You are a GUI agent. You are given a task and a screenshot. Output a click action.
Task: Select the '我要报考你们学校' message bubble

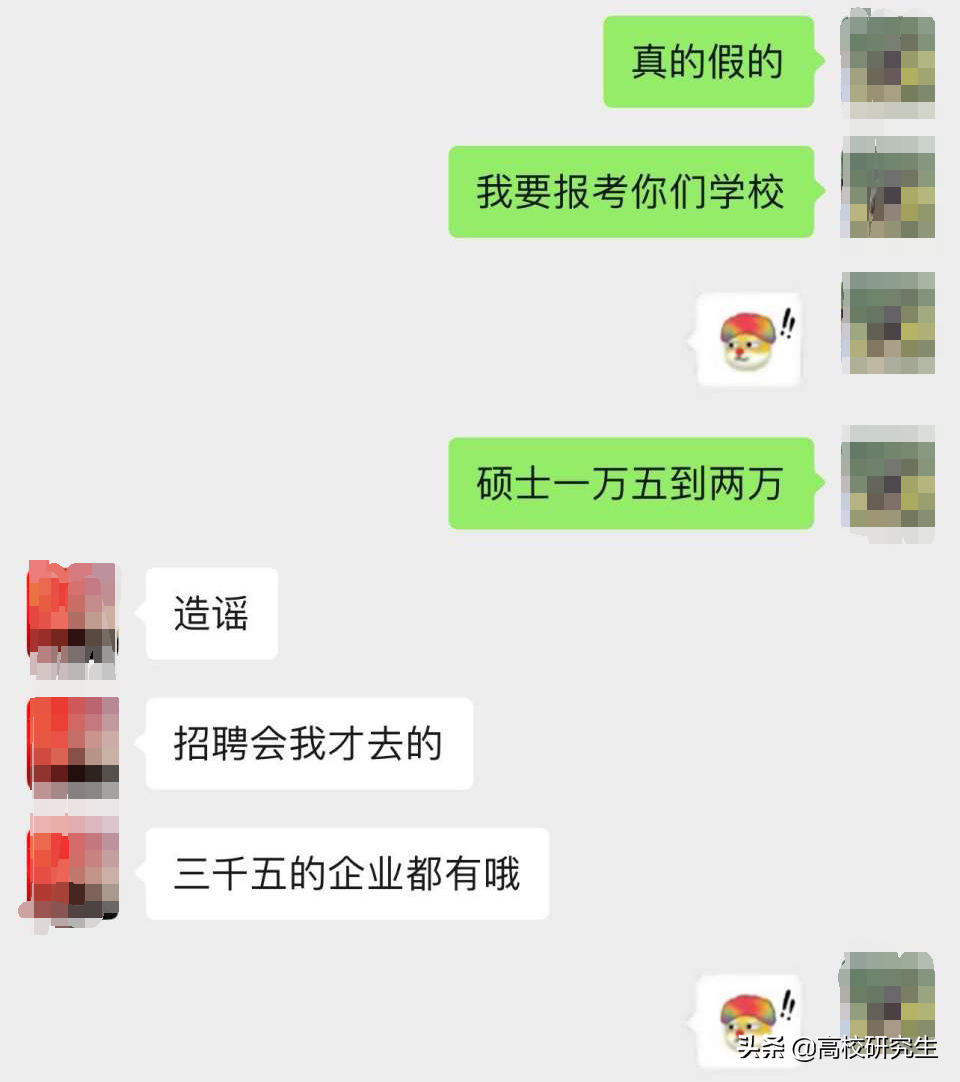[631, 194]
